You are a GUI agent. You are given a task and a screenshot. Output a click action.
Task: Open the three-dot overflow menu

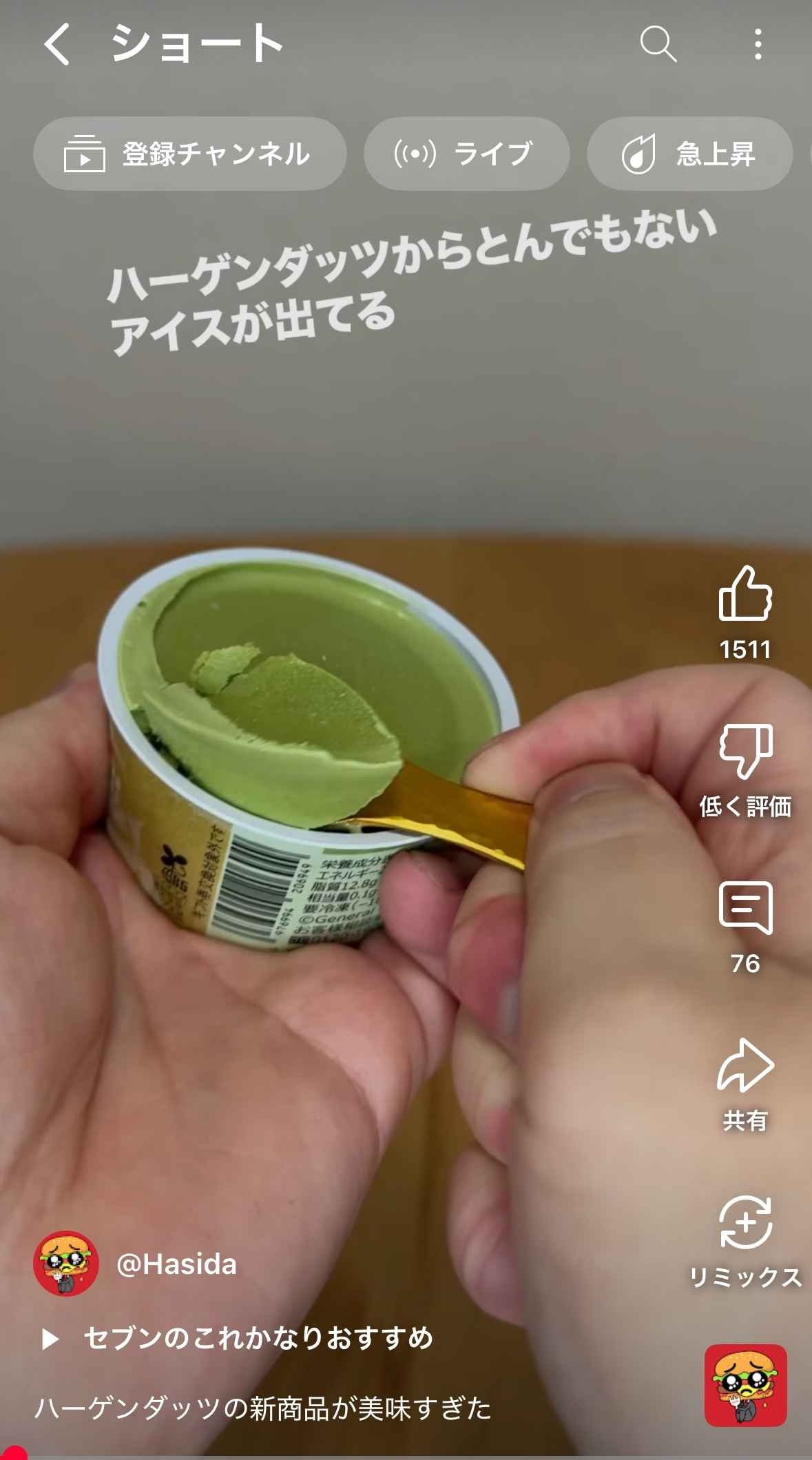(x=758, y=44)
